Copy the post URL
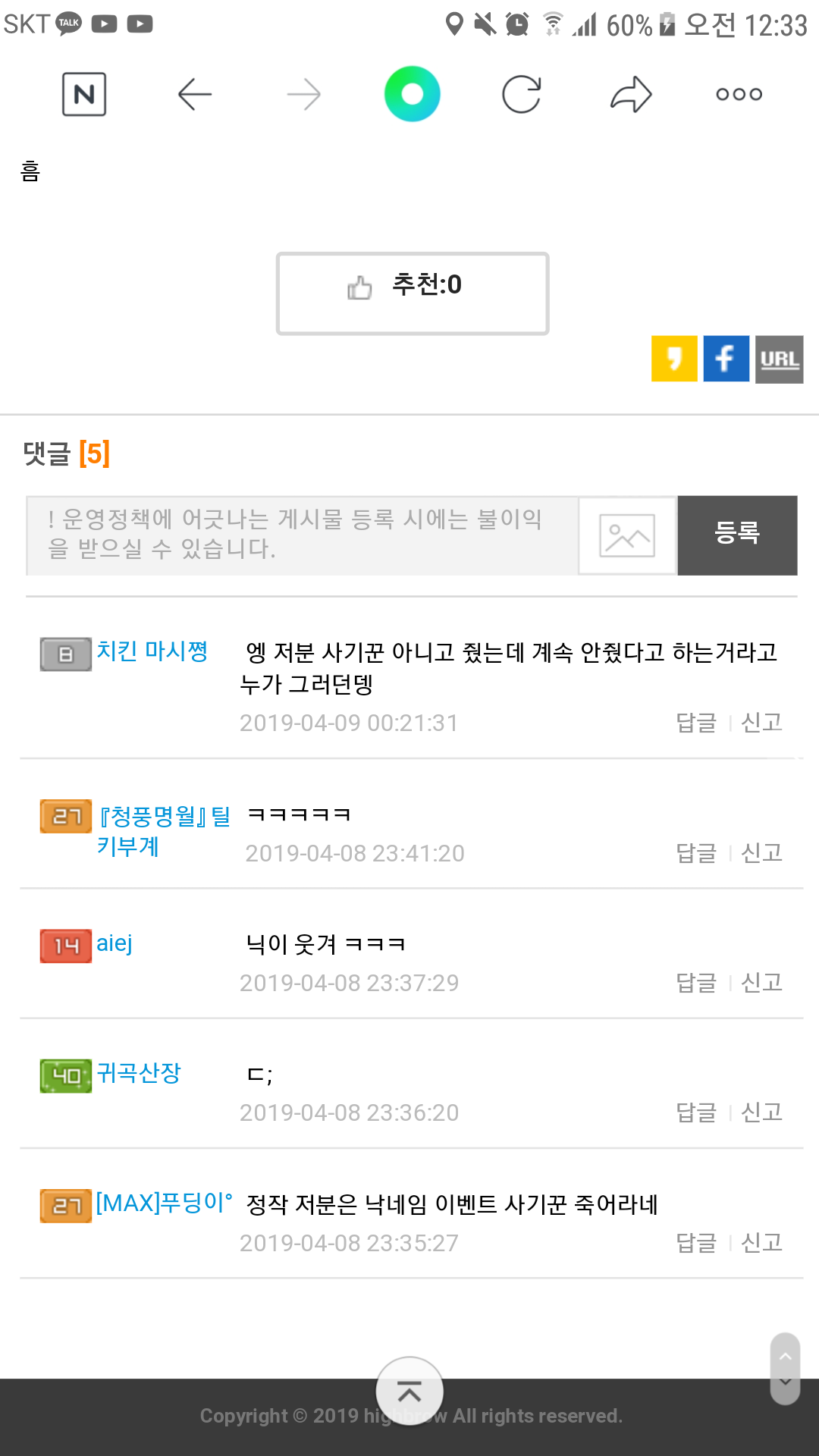819x1456 pixels. (779, 359)
